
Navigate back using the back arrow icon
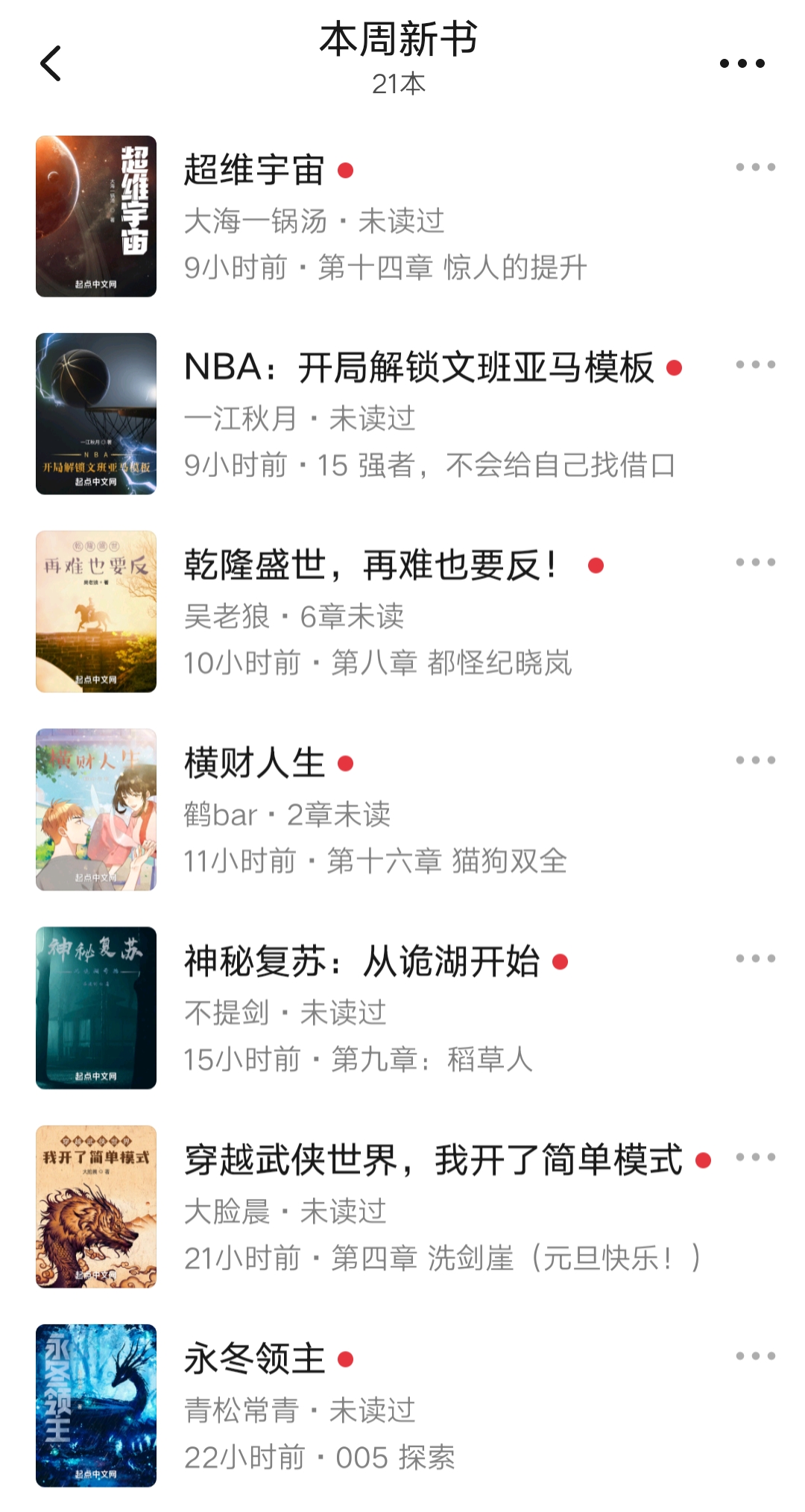[x=51, y=63]
